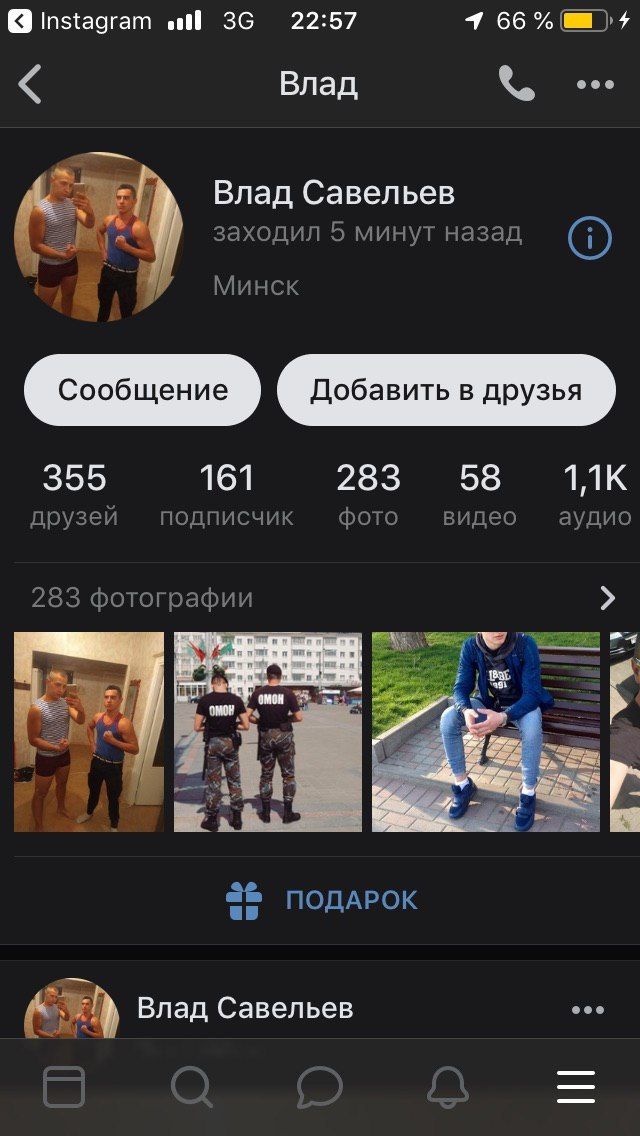Tap the Сообщение button
The width and height of the screenshot is (640, 1136).
[142, 390]
